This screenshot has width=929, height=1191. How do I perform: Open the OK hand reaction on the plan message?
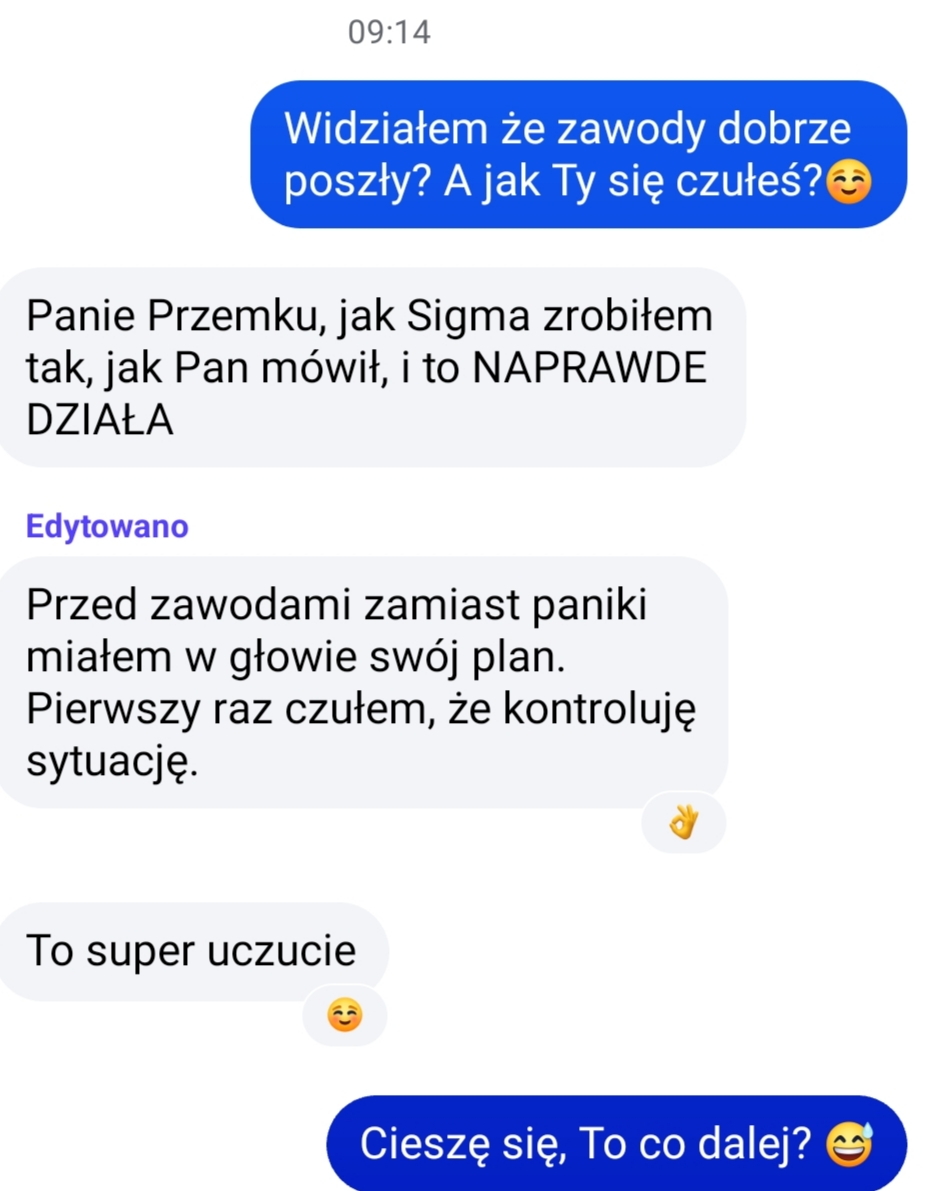[x=683, y=824]
